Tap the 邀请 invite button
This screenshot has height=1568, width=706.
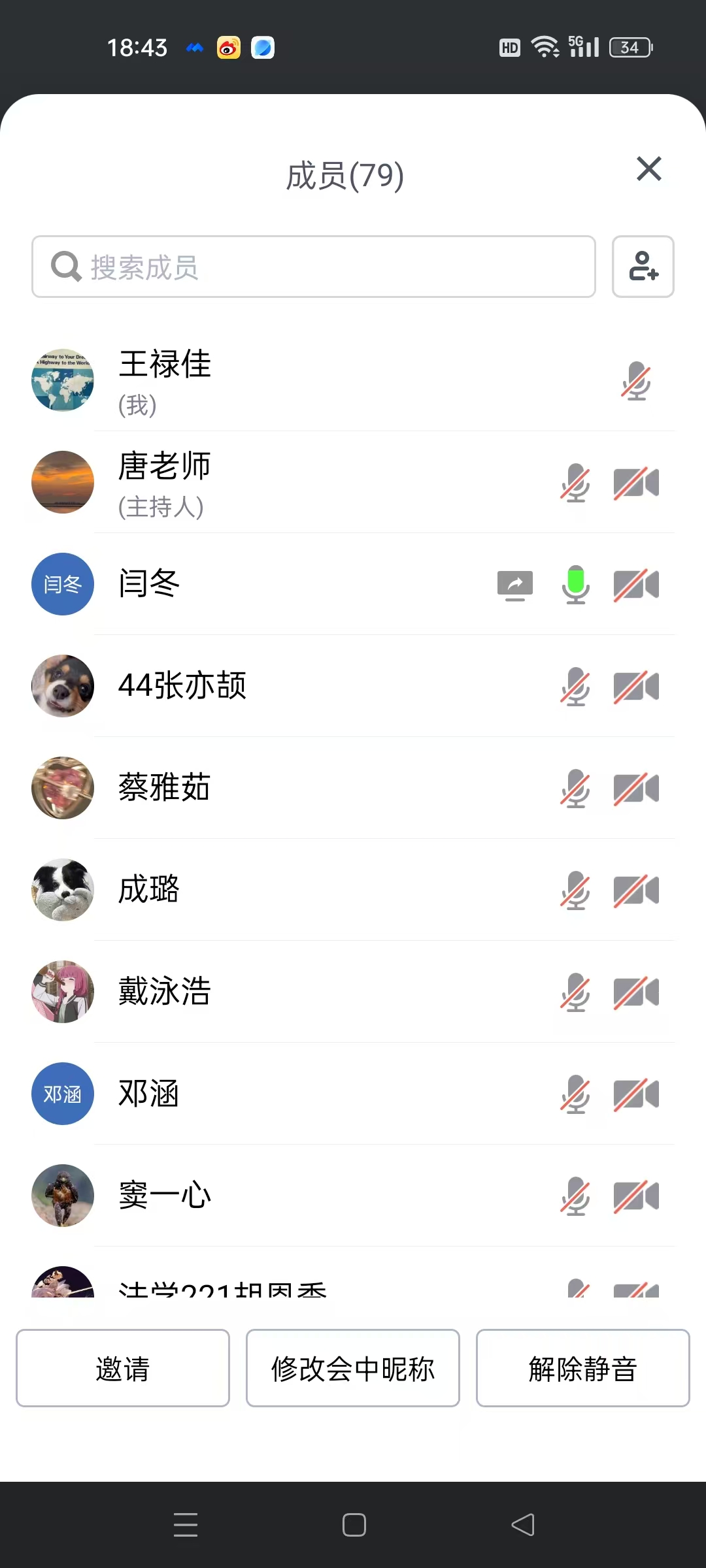point(123,1368)
